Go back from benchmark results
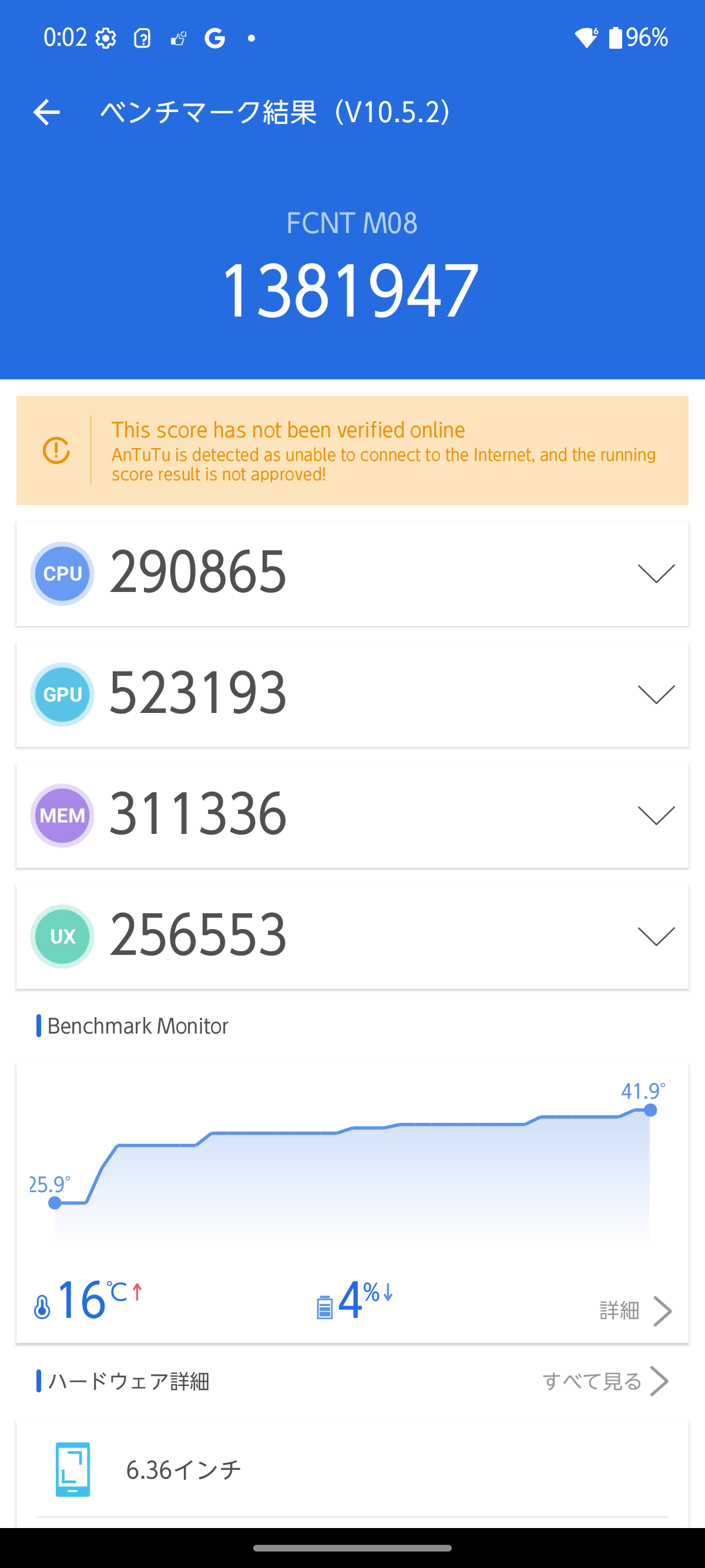705x1568 pixels. click(46, 113)
